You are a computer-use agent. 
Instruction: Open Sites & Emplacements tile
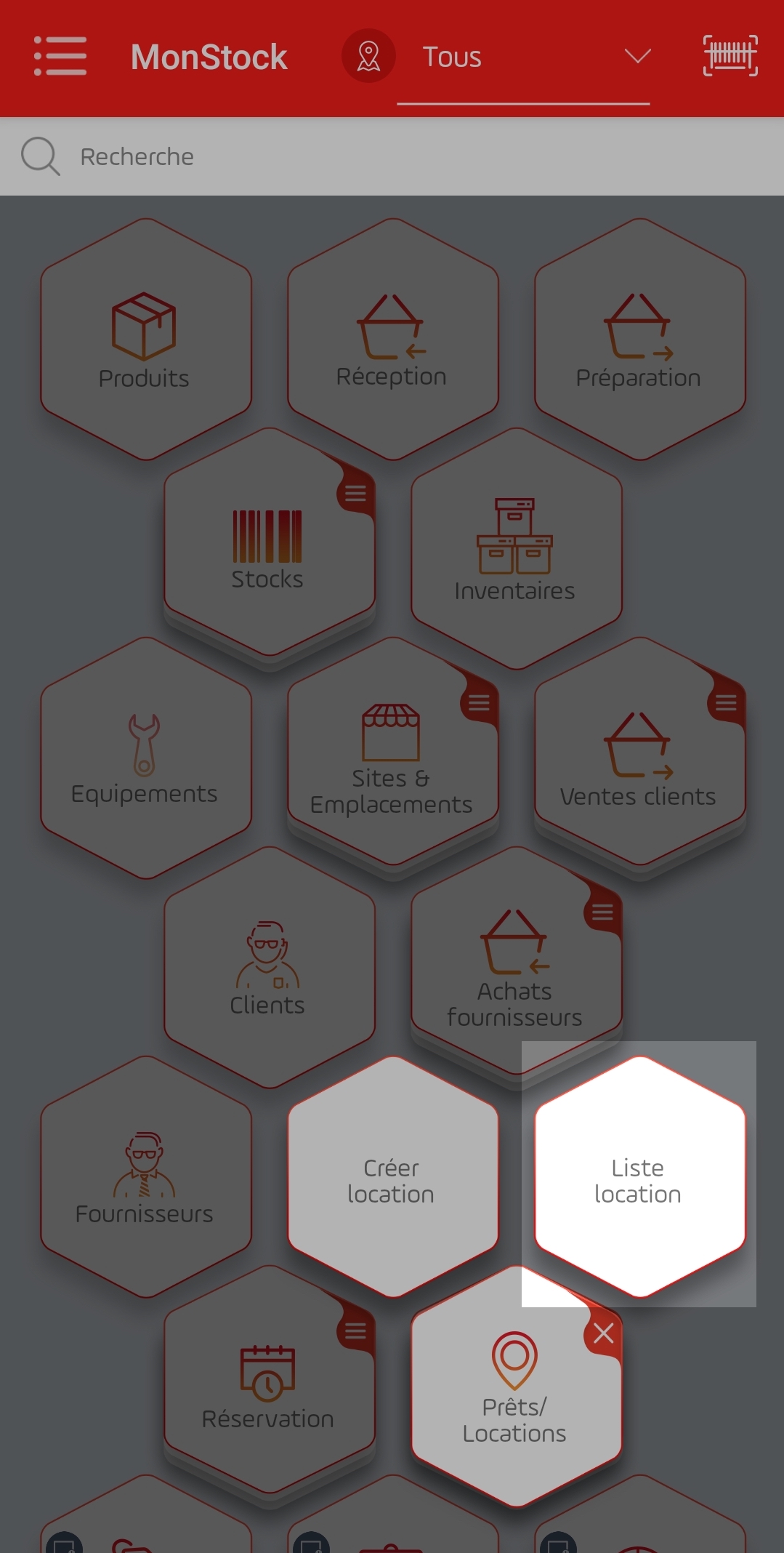click(391, 758)
